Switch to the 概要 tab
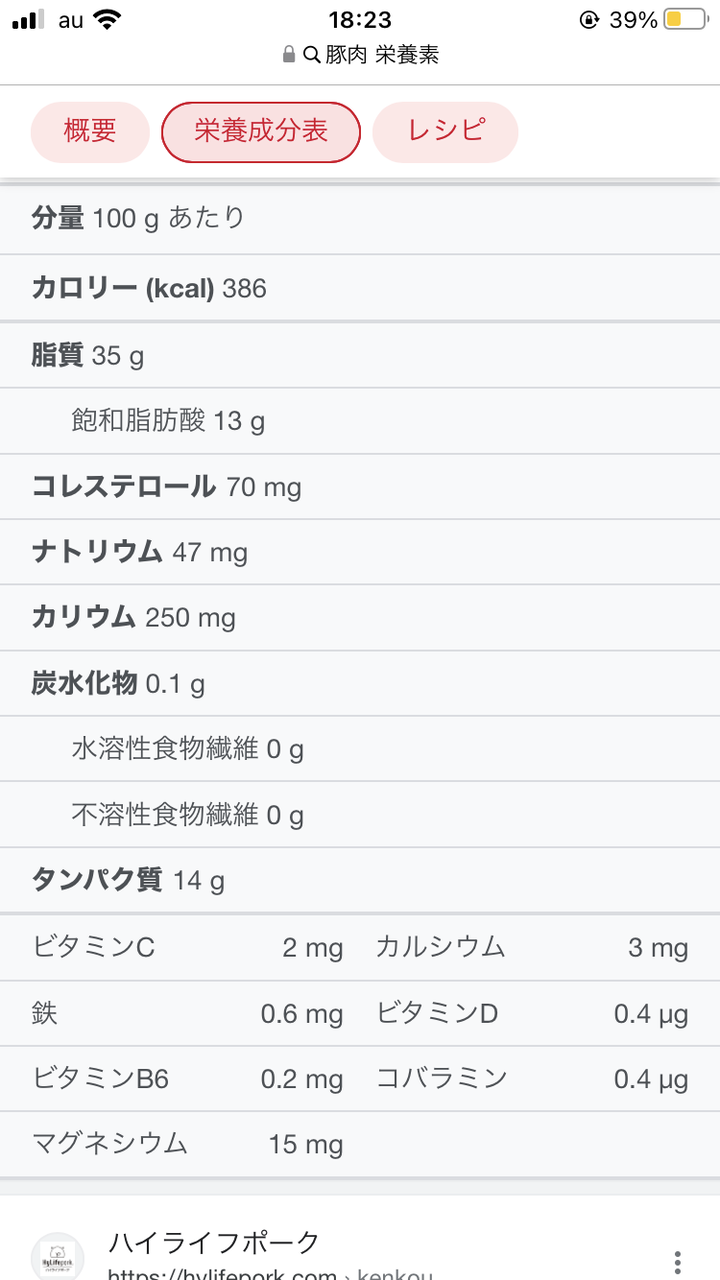Screen dimensions: 720x1280 pyautogui.click(x=90, y=132)
